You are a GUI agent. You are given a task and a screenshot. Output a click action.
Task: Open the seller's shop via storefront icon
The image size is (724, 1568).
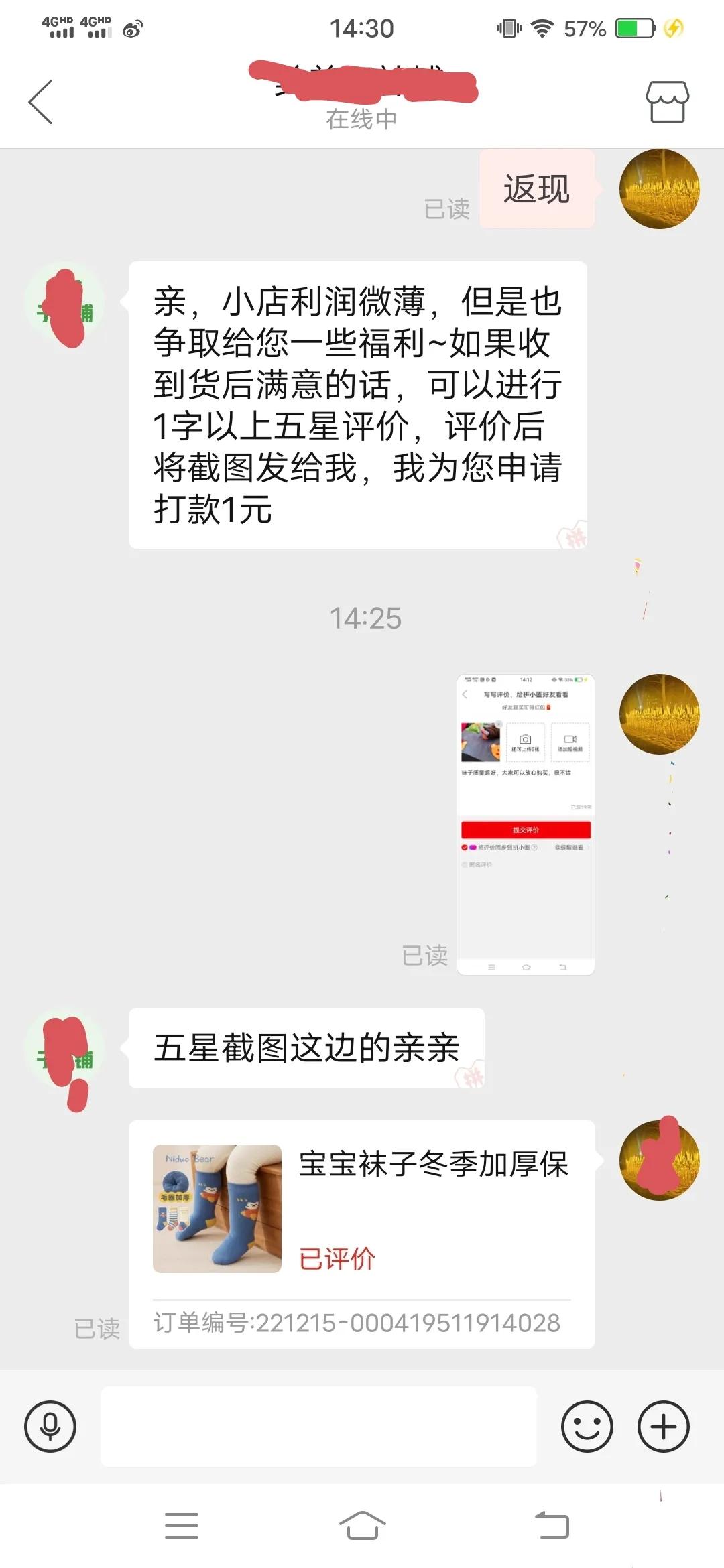click(x=668, y=101)
